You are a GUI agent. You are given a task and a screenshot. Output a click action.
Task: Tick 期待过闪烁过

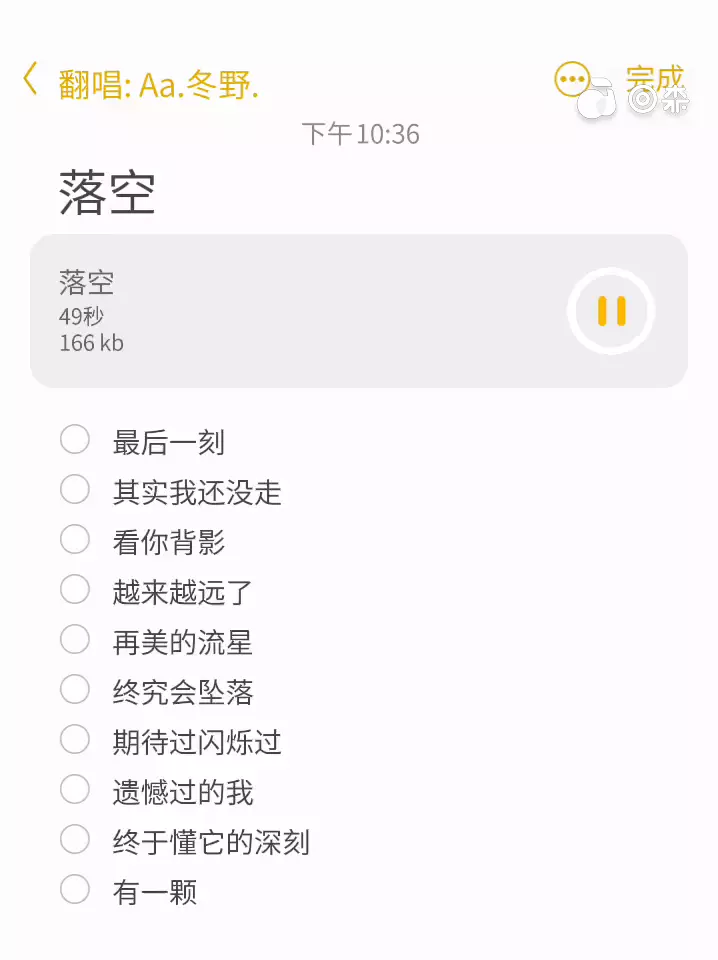point(75,740)
